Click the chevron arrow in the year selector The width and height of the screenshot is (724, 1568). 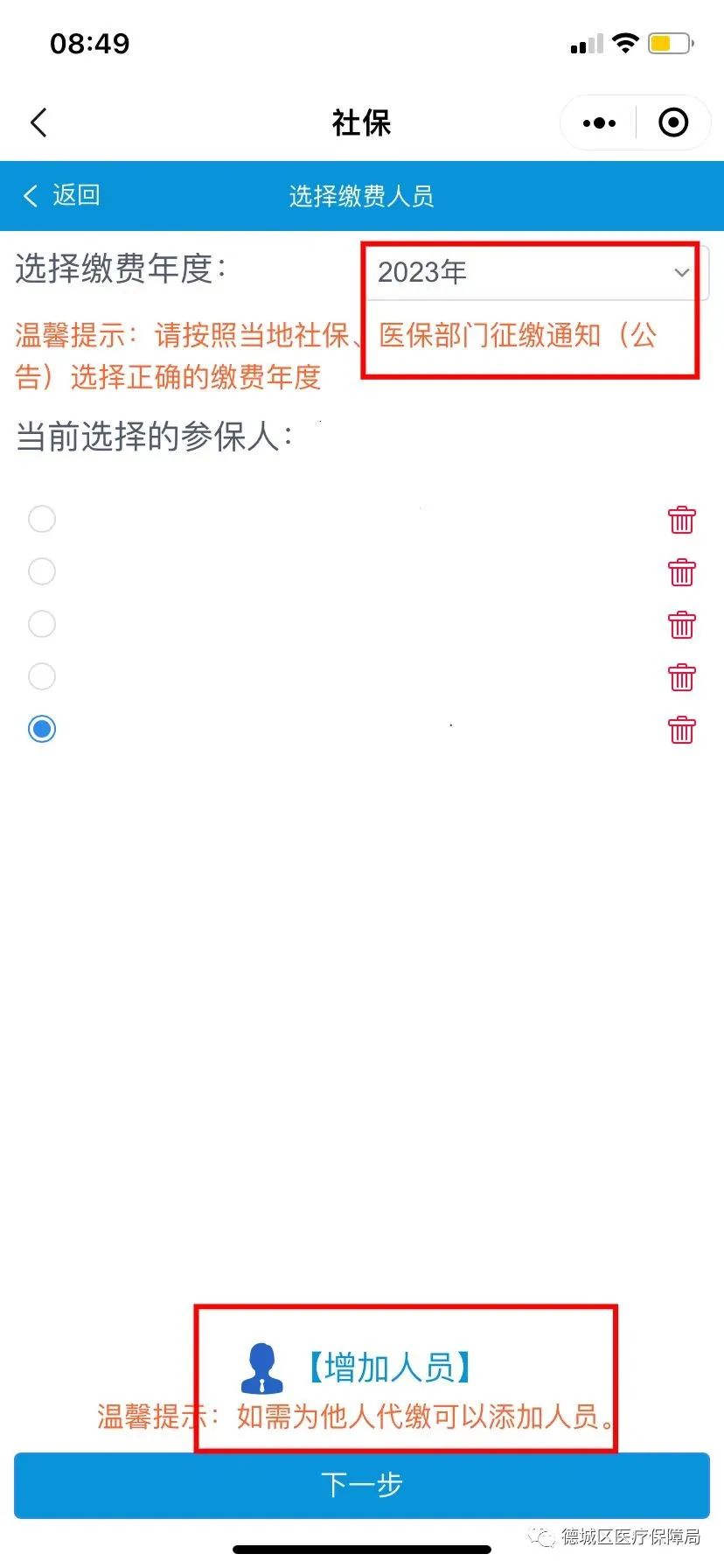point(682,272)
